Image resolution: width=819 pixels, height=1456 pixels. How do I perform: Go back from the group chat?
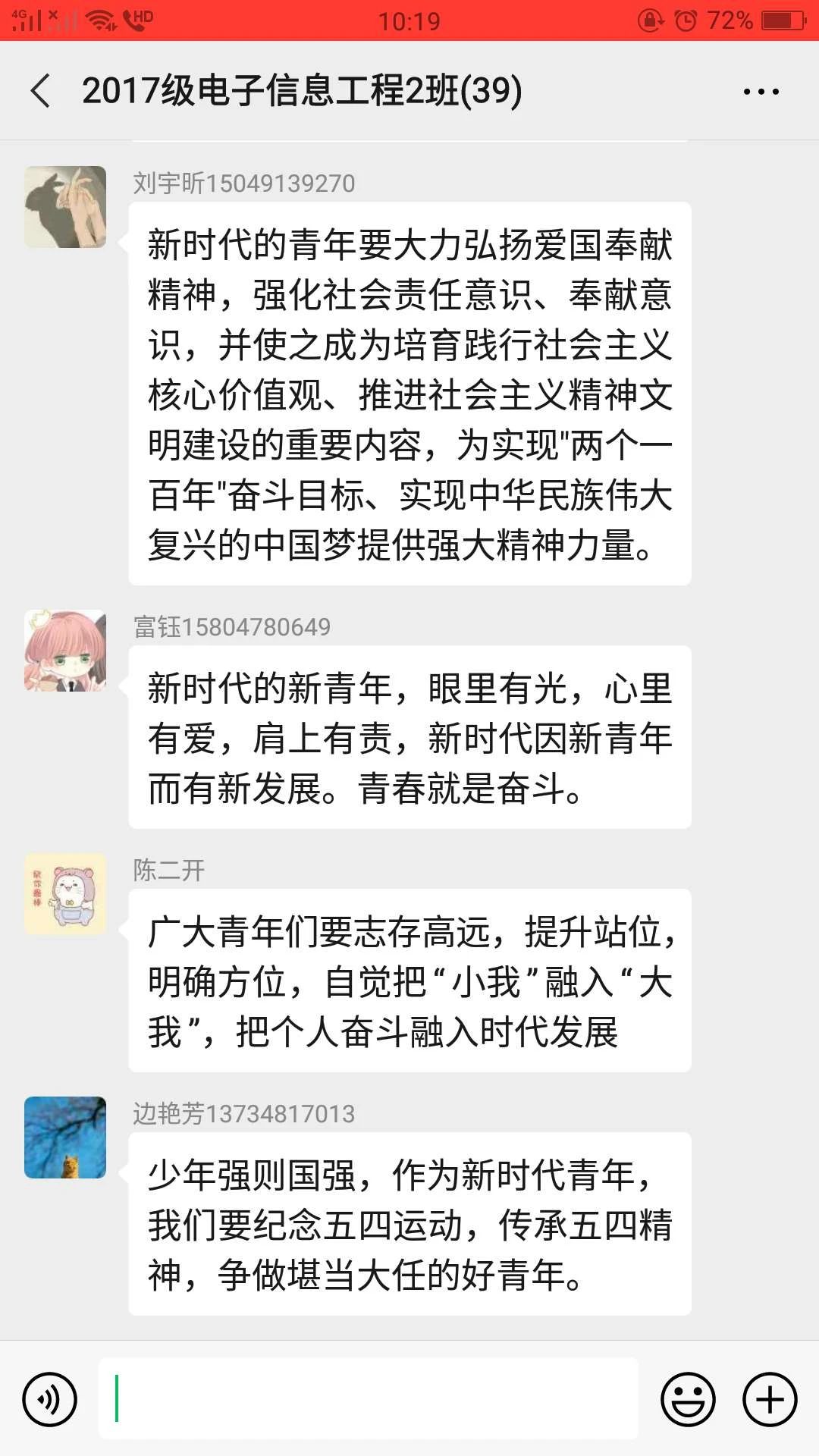pyautogui.click(x=41, y=91)
